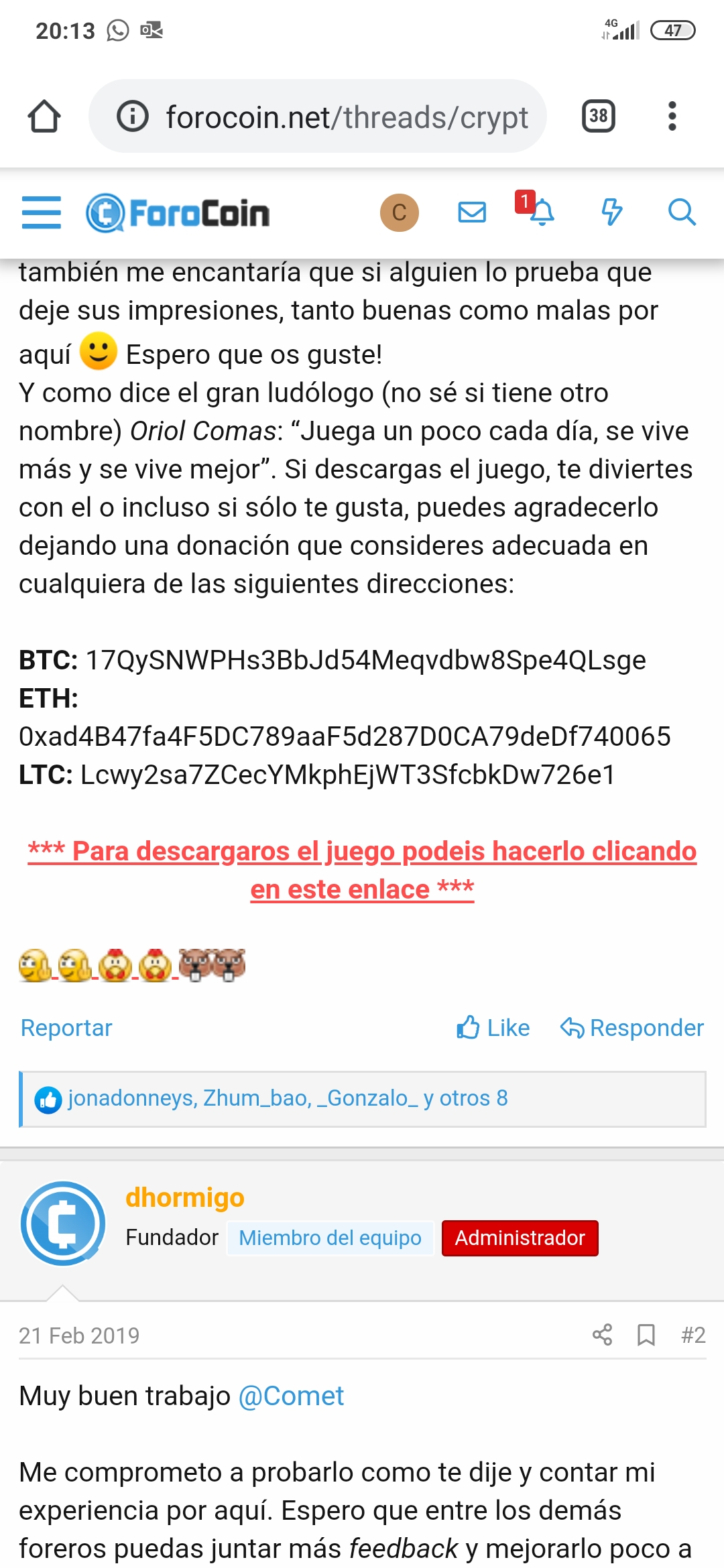This screenshot has width=724, height=1568.
Task: Open the browser overflow menu
Action: [x=672, y=117]
